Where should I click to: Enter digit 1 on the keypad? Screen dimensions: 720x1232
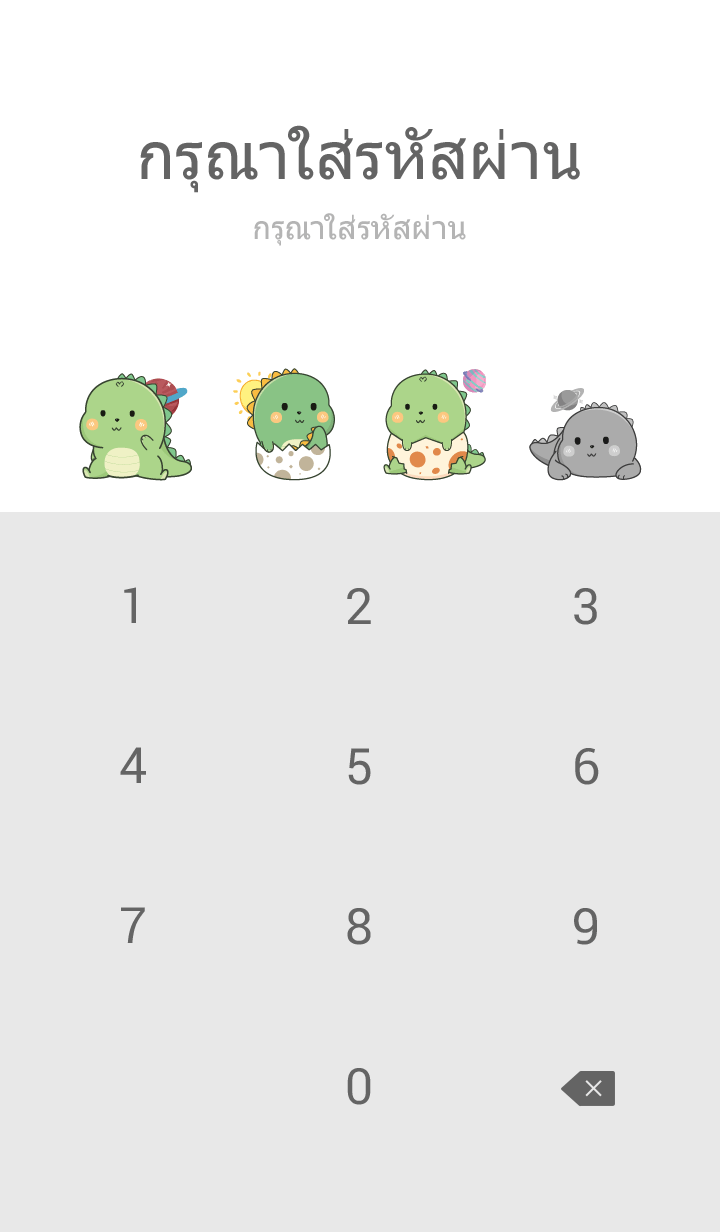click(x=132, y=607)
